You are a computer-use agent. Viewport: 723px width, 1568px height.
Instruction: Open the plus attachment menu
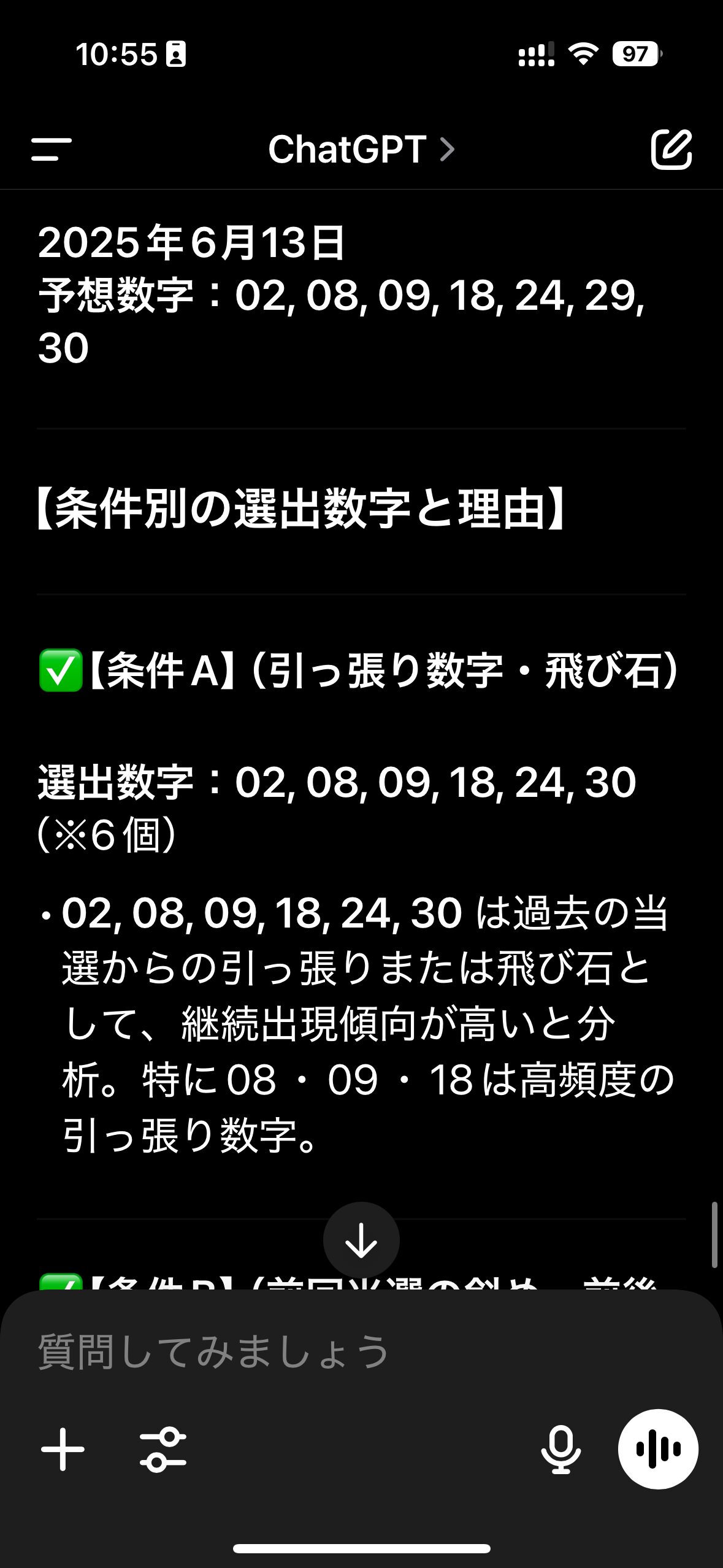click(x=63, y=1449)
